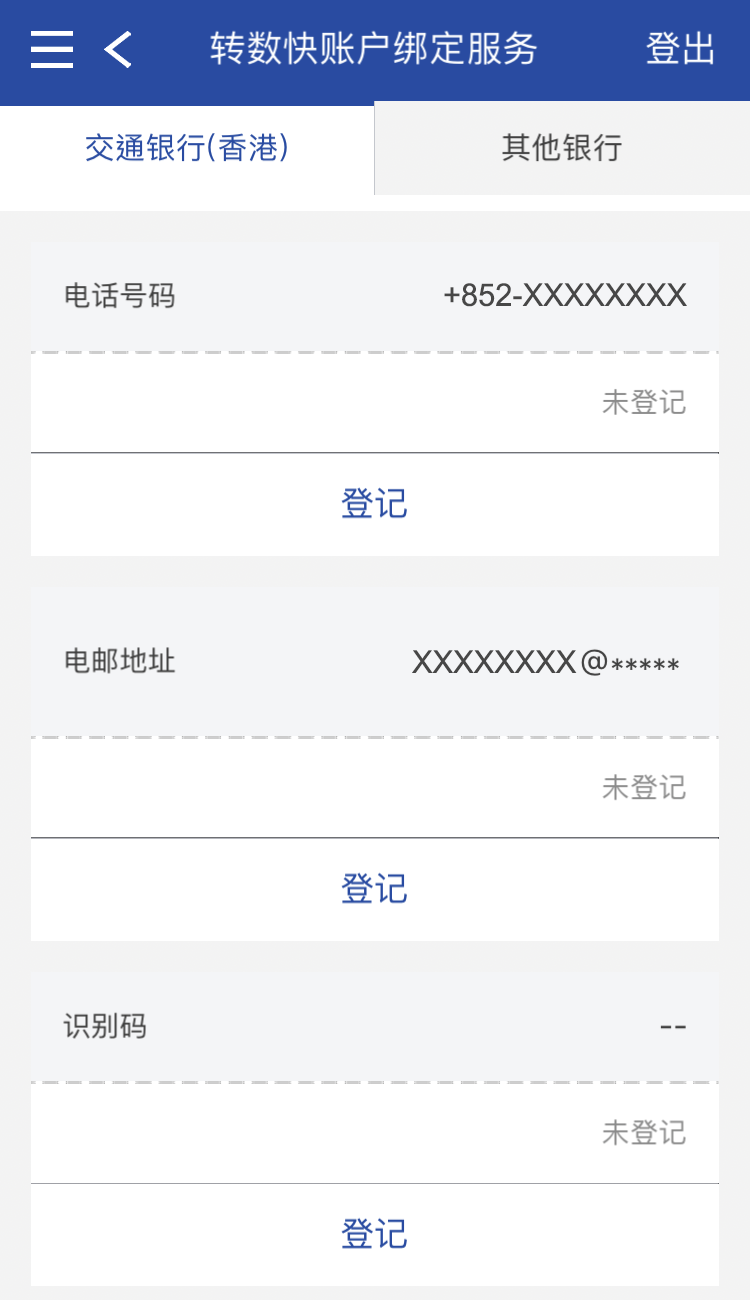Select 登记 for 识别码
This screenshot has height=1300, width=750.
pyautogui.click(x=374, y=1234)
